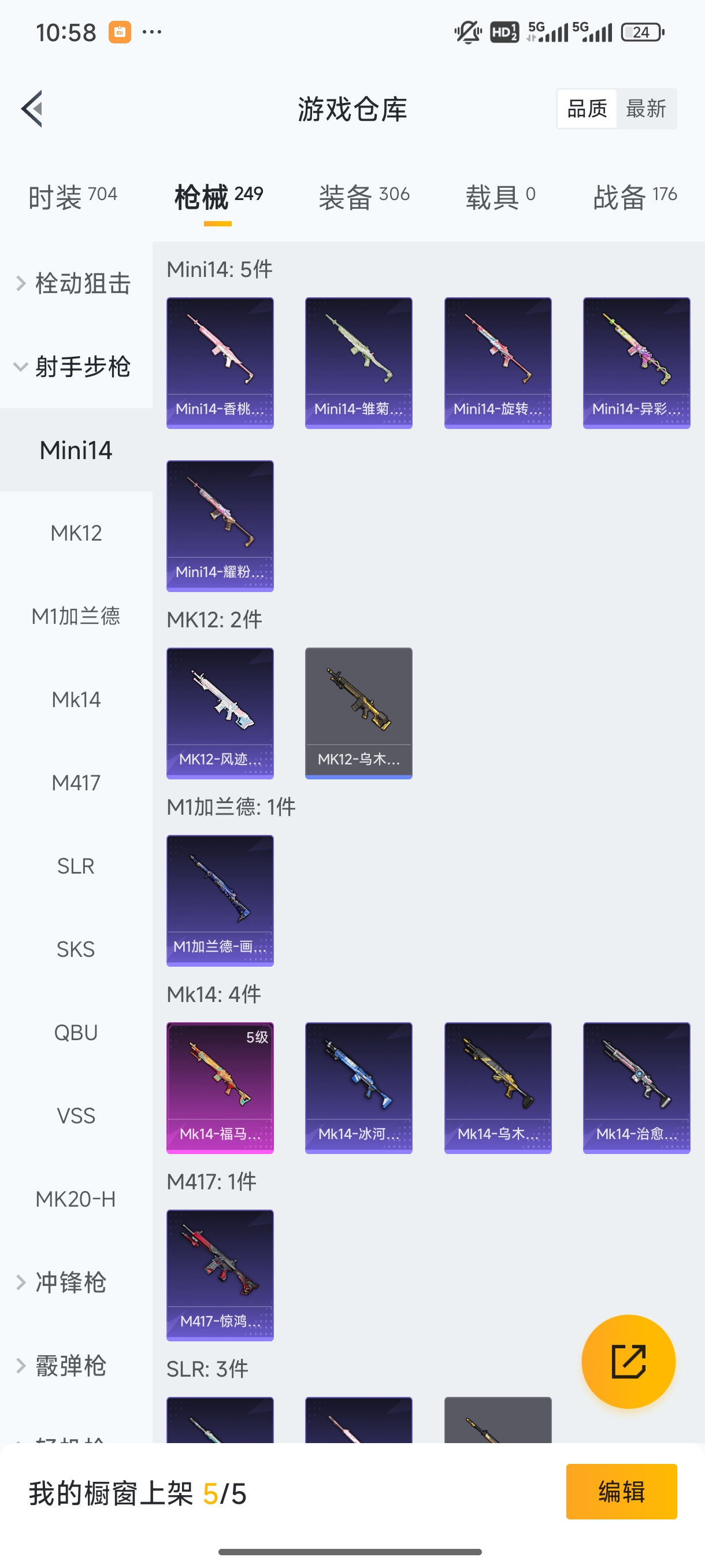705x1568 pixels.
Task: Open the Mini14-香桃 skin card
Action: tap(220, 363)
